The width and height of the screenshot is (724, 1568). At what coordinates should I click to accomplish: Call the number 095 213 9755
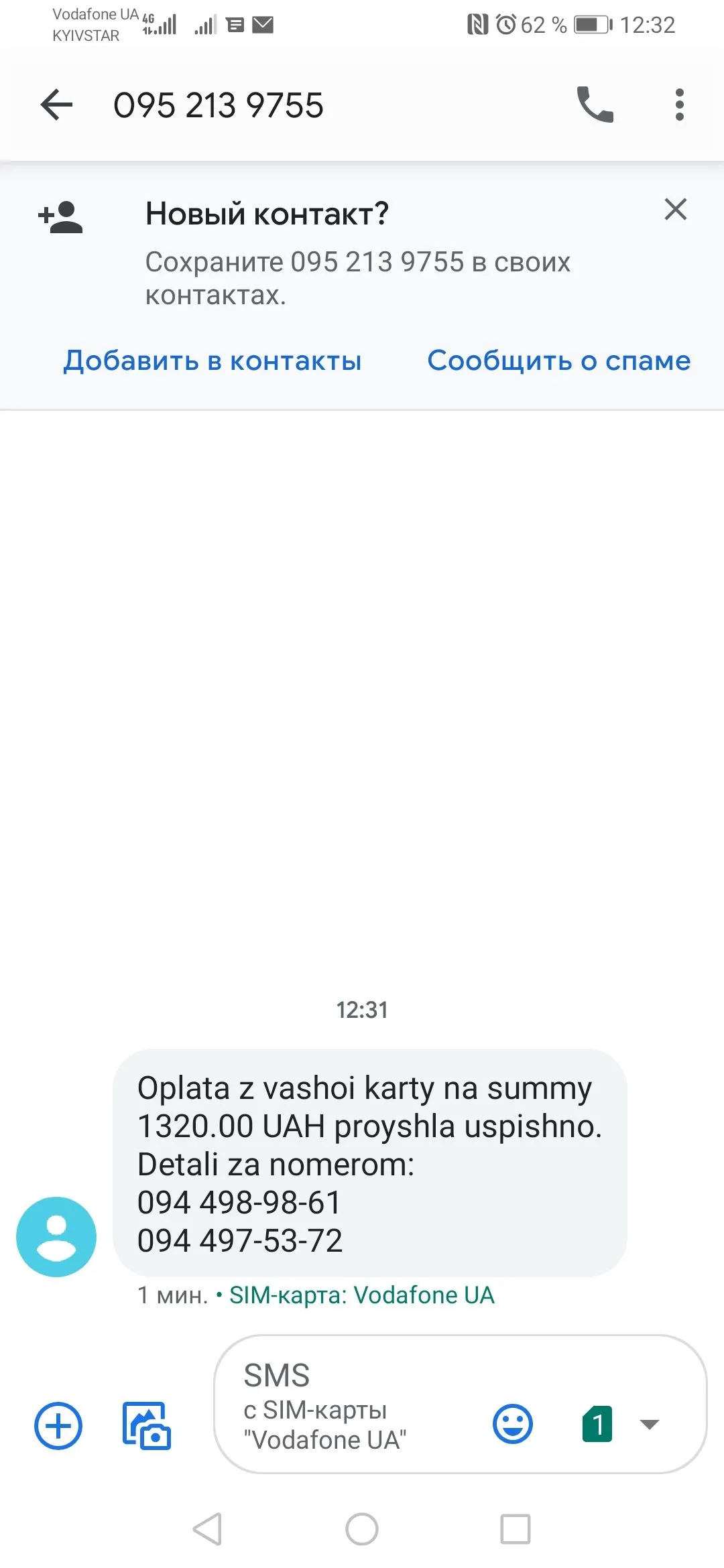[x=595, y=105]
